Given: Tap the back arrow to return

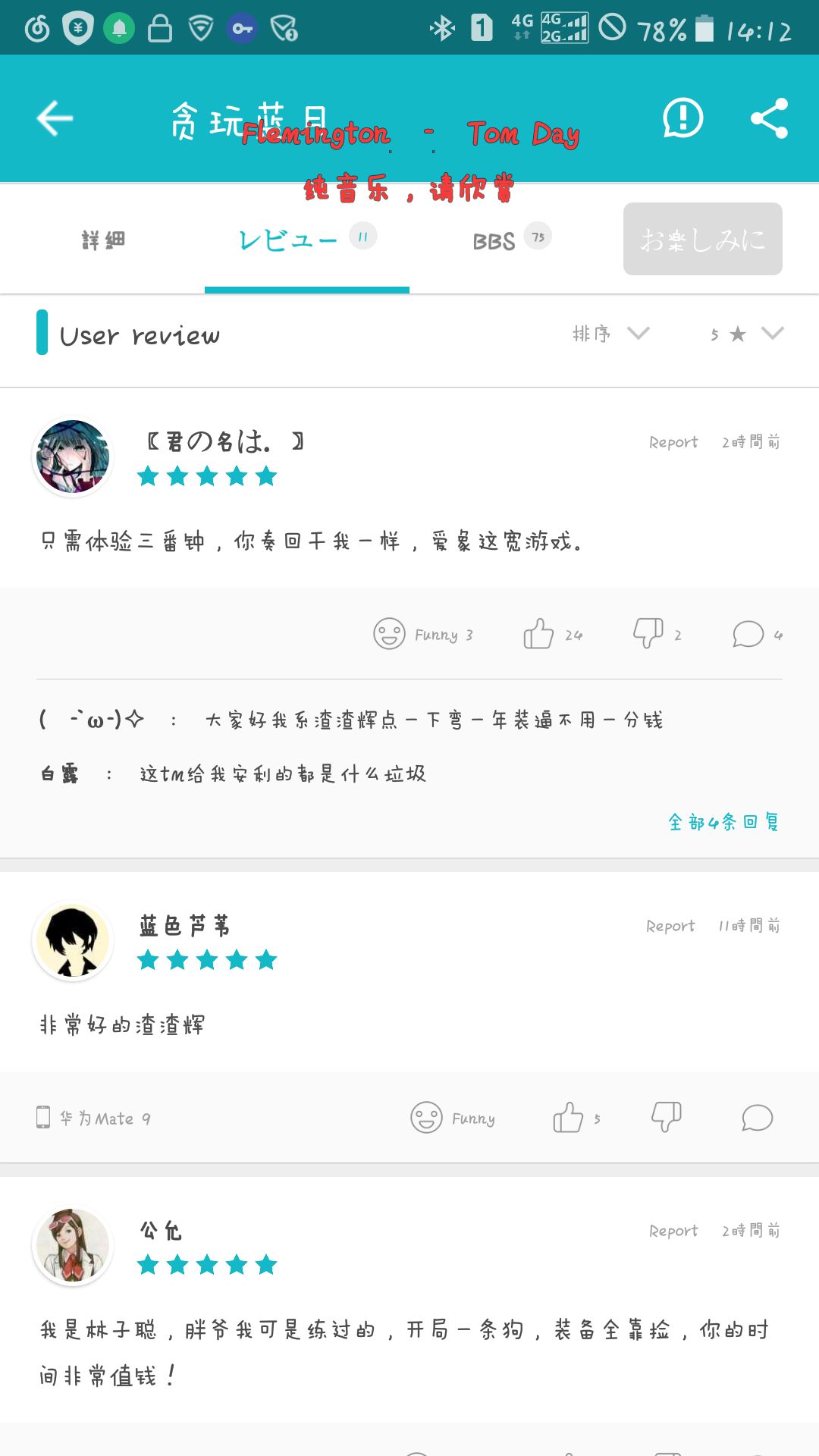Looking at the screenshot, I should [x=53, y=118].
